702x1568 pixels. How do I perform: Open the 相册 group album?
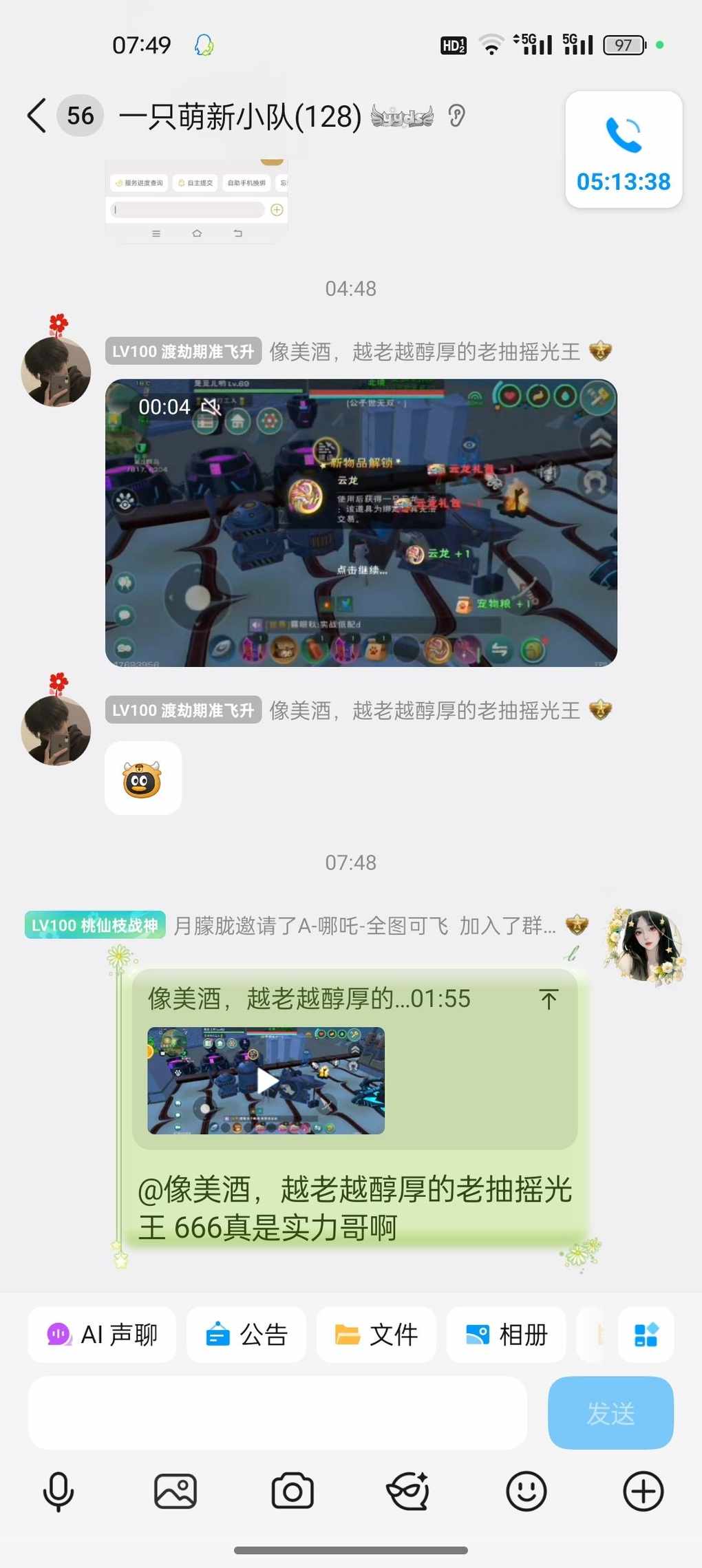(x=506, y=1335)
